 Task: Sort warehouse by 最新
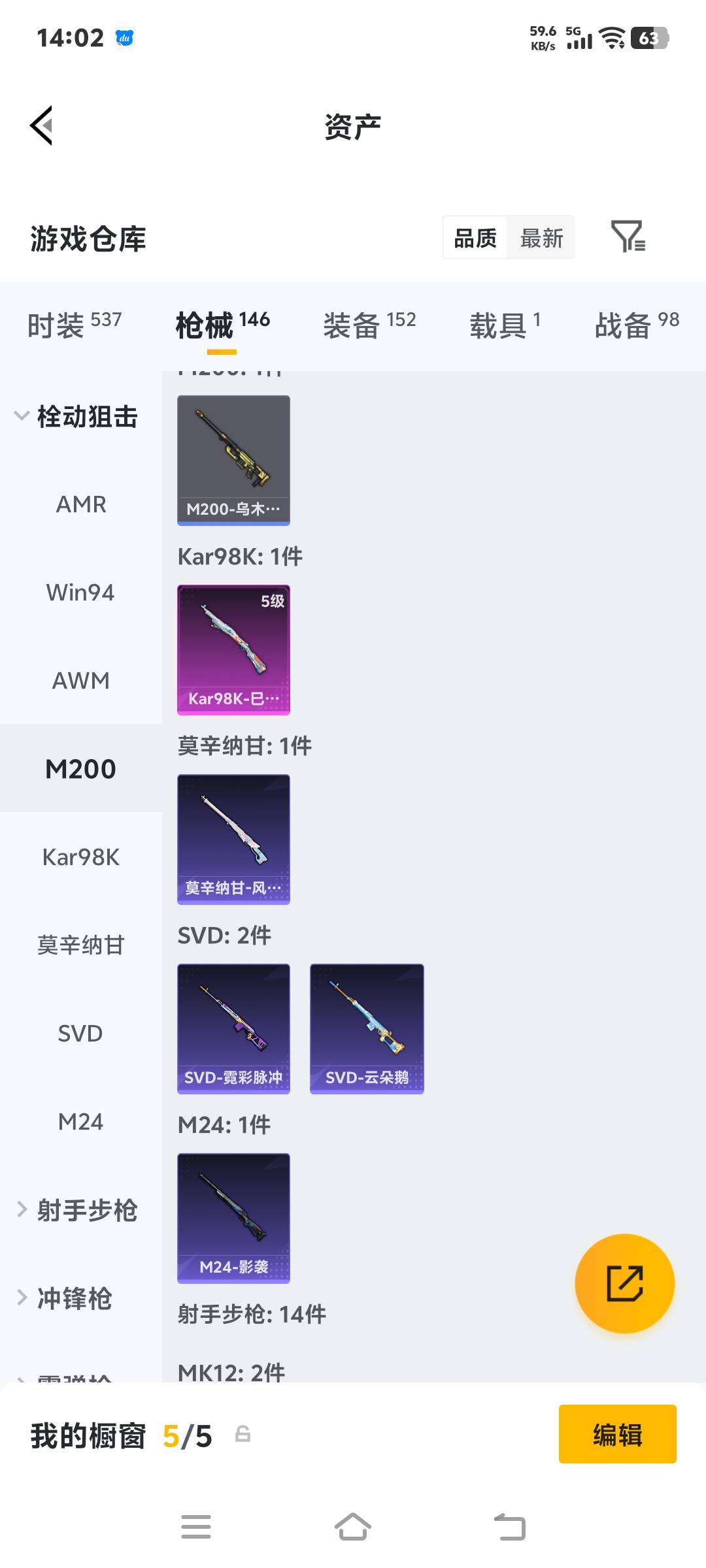point(541,238)
